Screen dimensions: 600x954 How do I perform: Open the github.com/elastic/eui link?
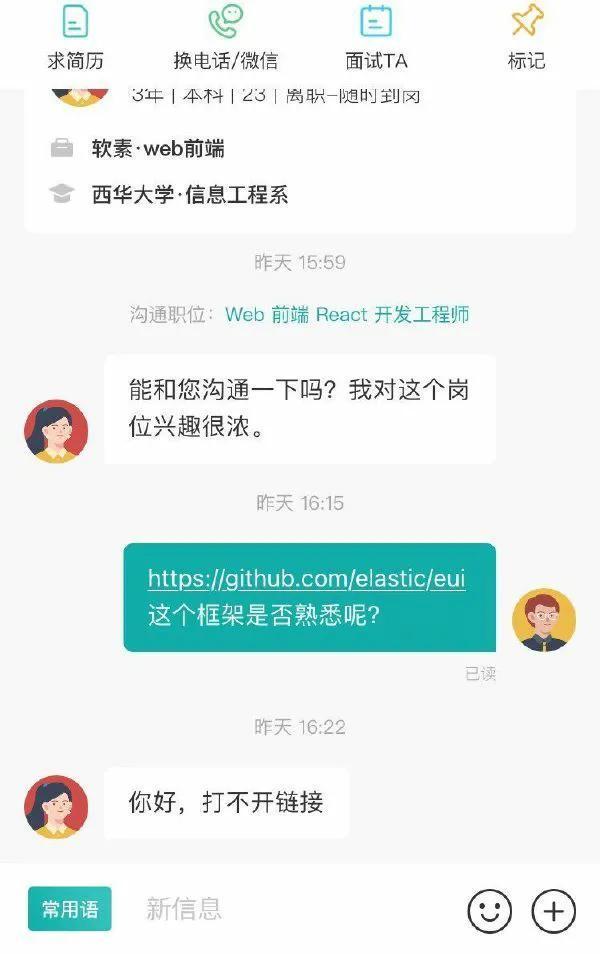tap(307, 579)
